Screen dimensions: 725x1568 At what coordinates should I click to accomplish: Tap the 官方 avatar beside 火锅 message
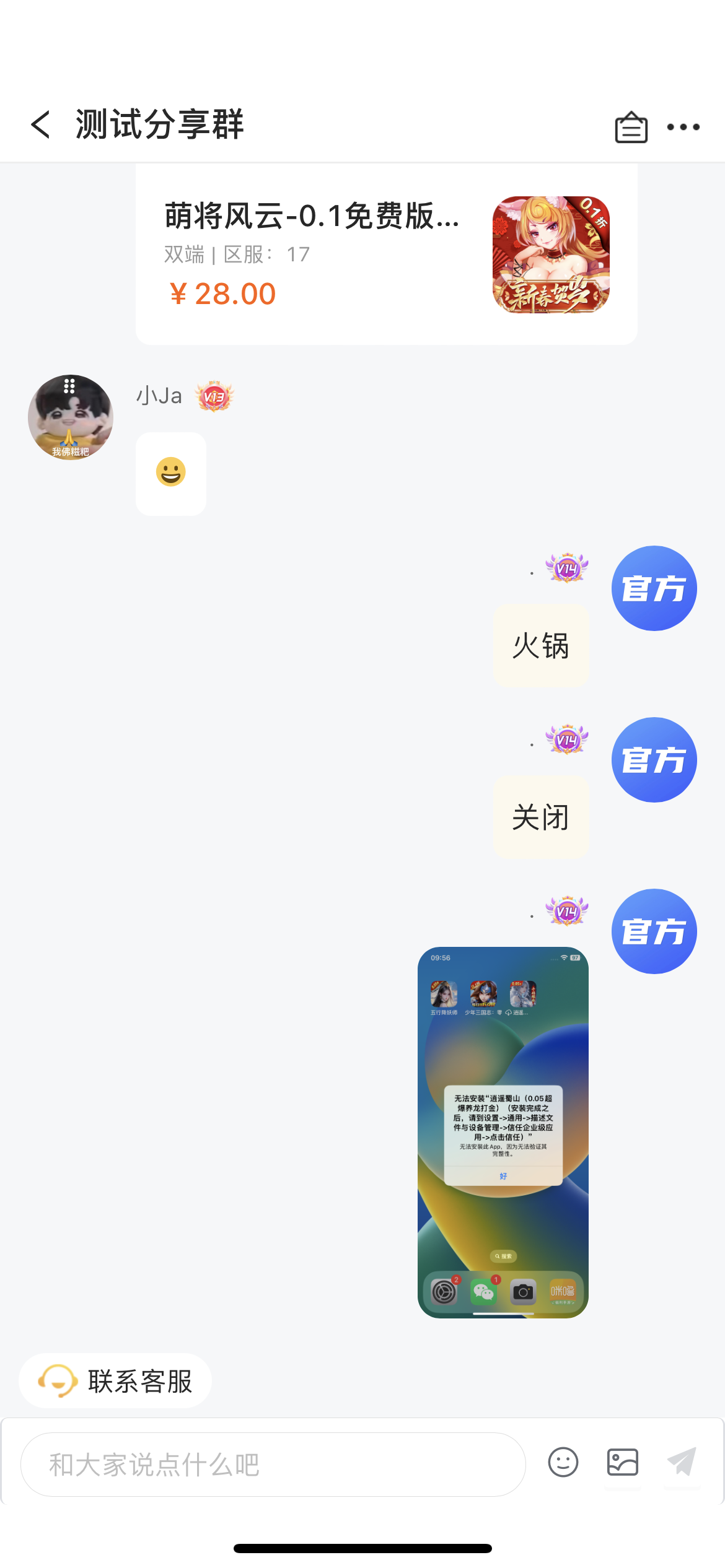(x=654, y=588)
